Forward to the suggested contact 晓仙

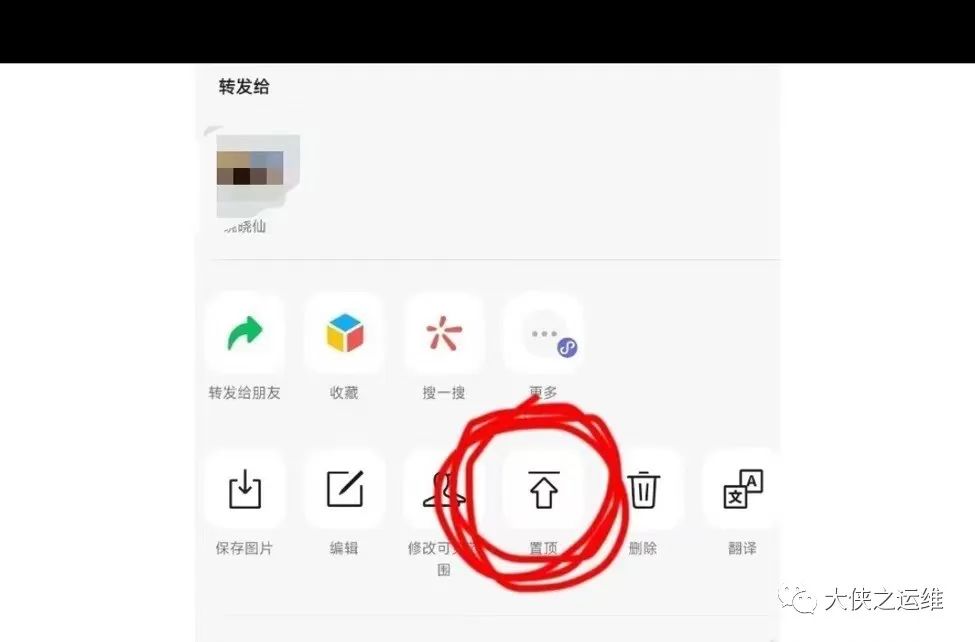[249, 176]
